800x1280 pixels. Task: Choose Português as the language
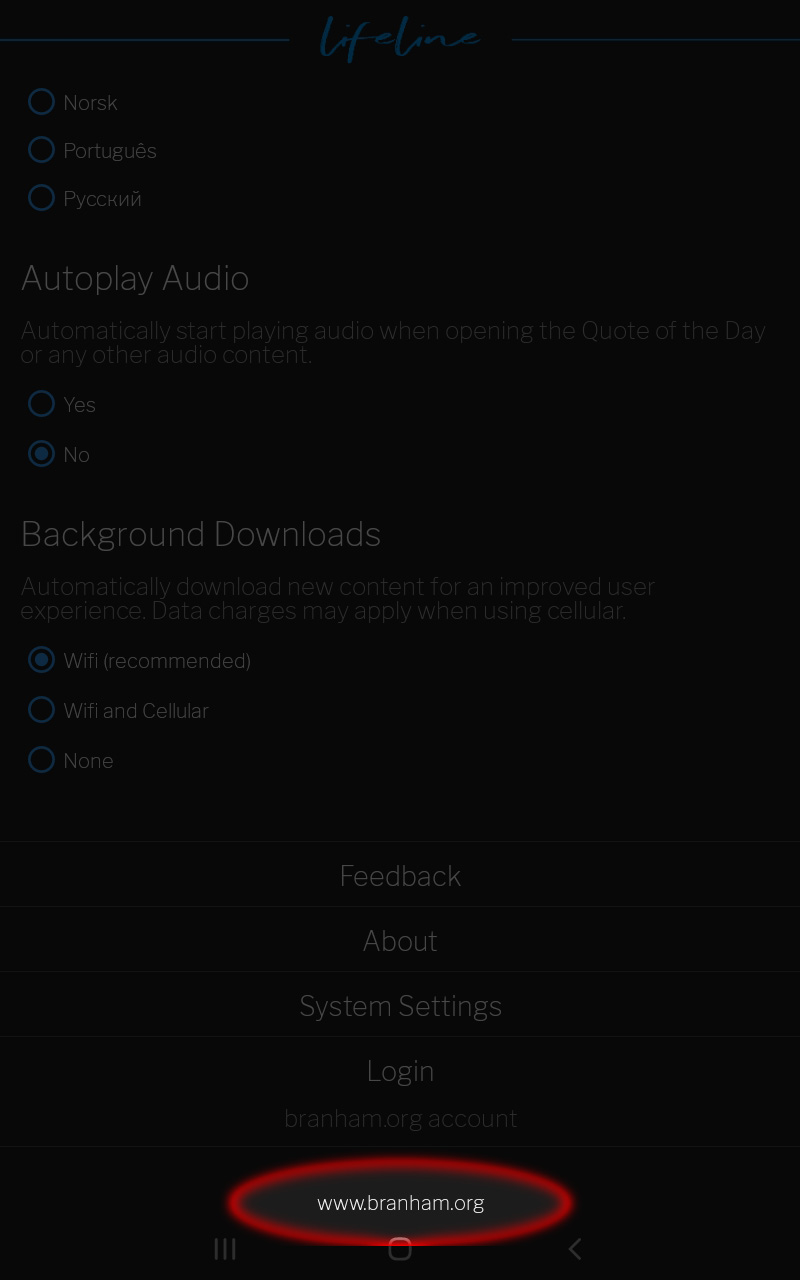click(x=92, y=150)
